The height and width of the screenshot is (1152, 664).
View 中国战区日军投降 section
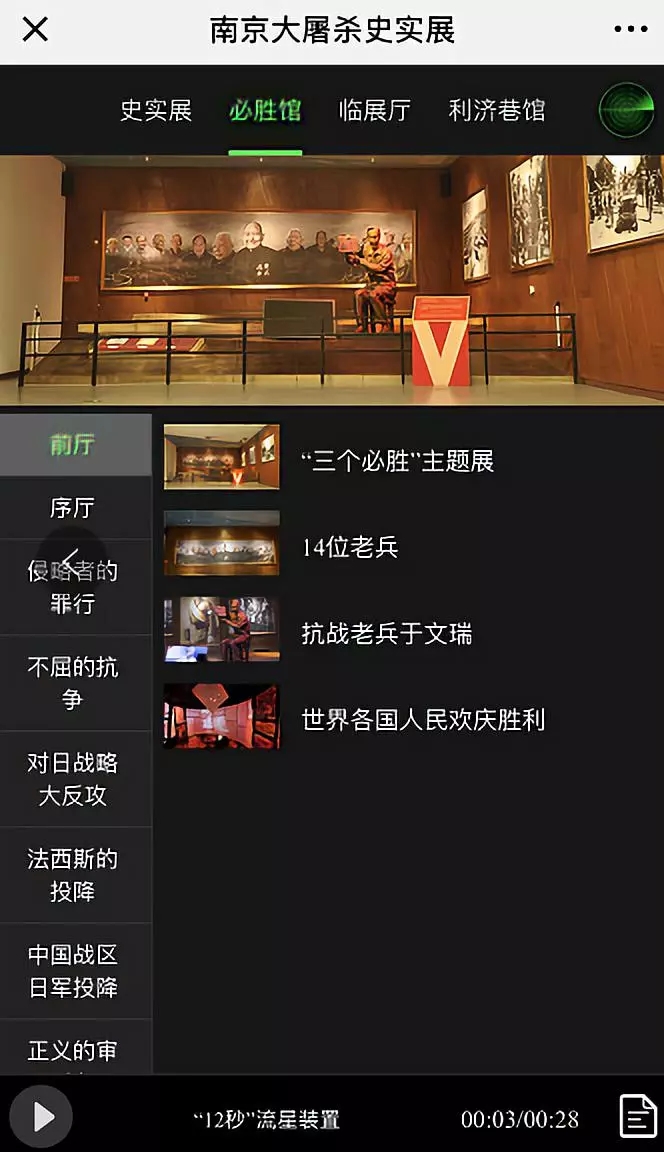tap(73, 971)
